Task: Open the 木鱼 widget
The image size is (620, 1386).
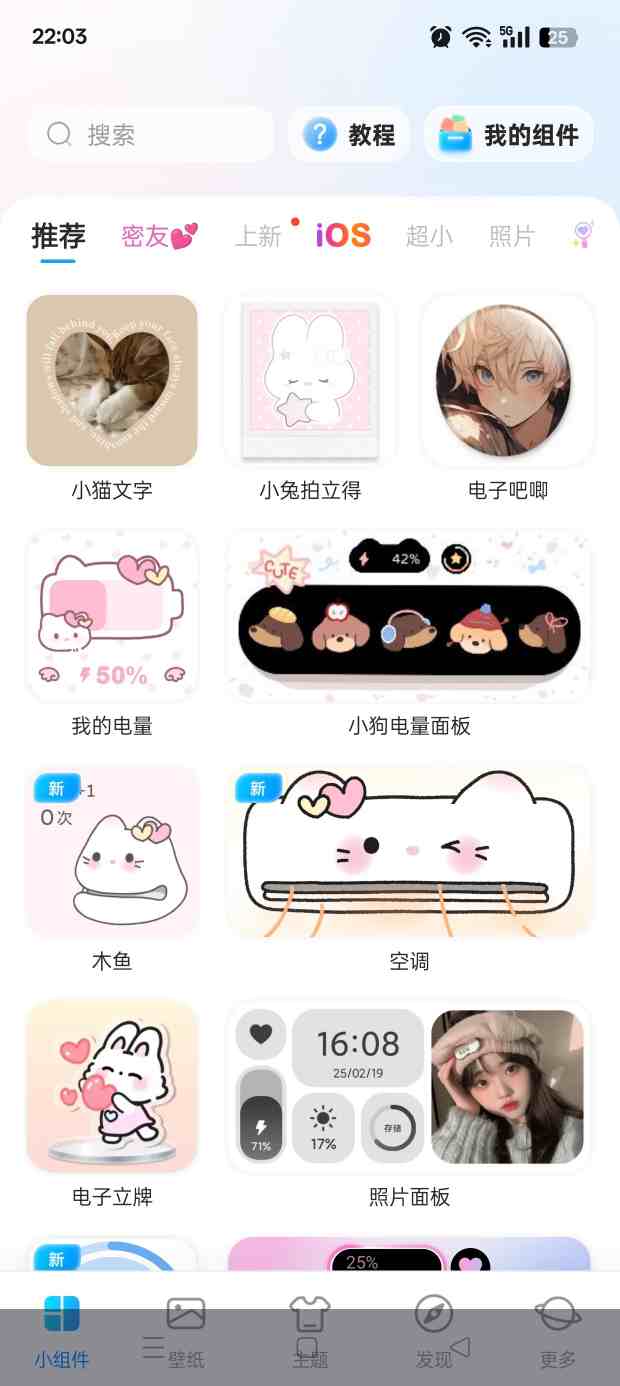Action: (112, 851)
